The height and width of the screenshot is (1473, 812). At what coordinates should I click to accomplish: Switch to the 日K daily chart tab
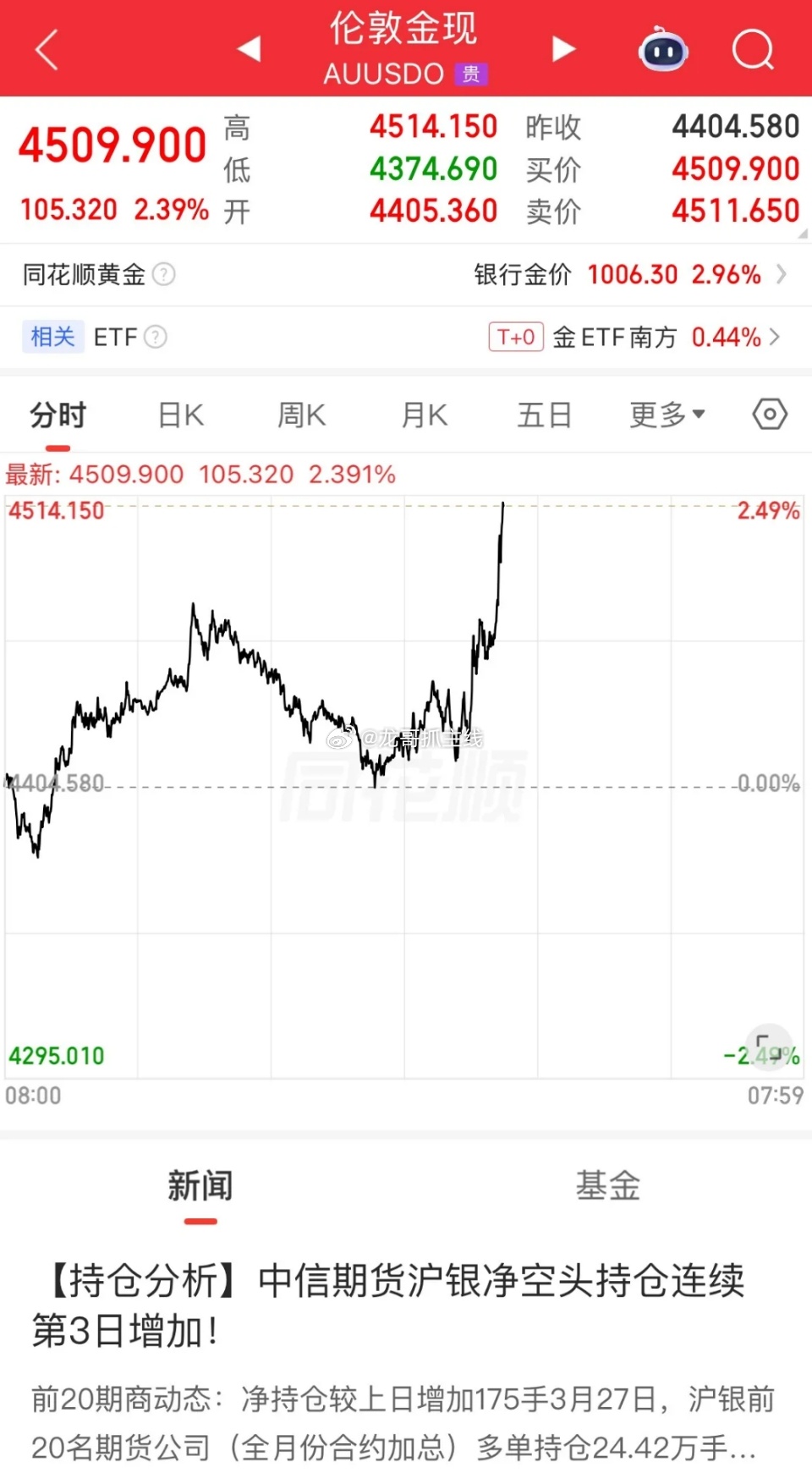(179, 414)
